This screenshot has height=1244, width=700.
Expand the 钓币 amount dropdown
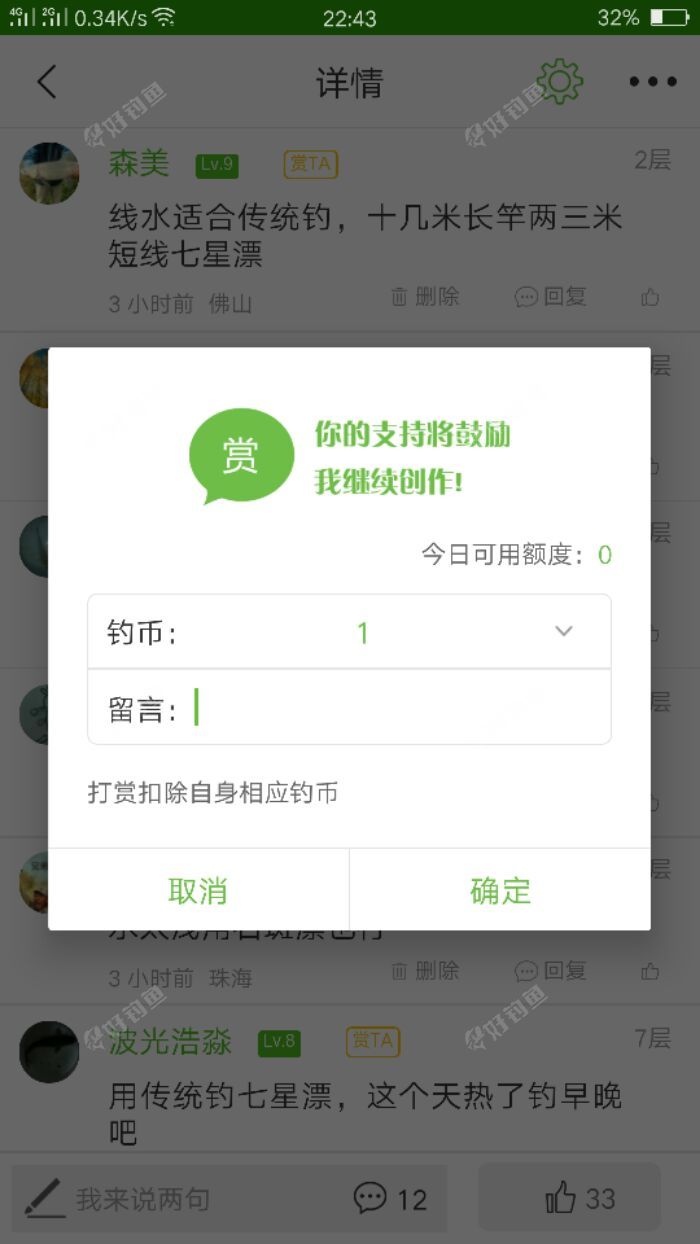[563, 631]
